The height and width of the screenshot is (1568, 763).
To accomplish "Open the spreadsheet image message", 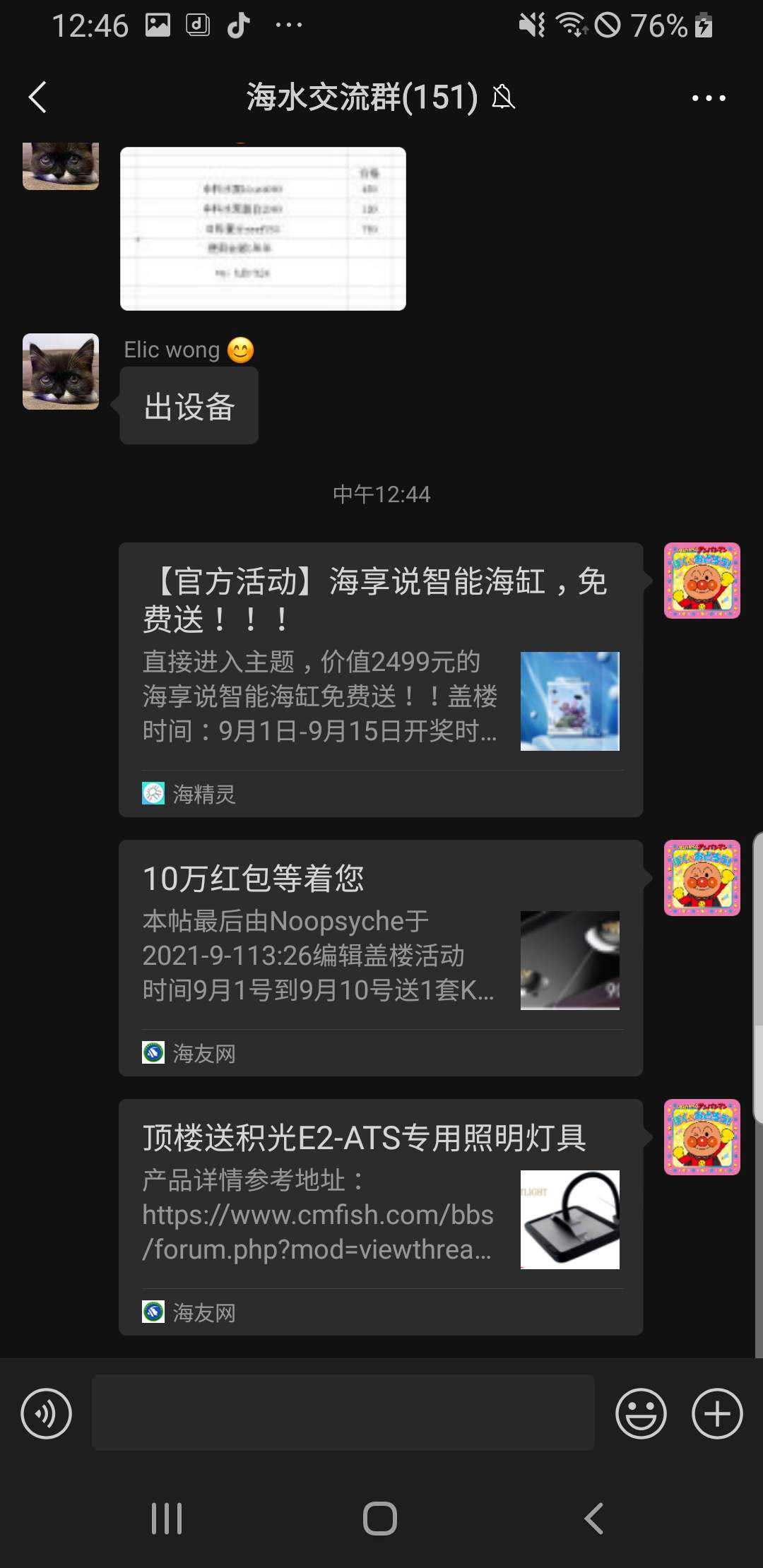I will click(x=263, y=228).
